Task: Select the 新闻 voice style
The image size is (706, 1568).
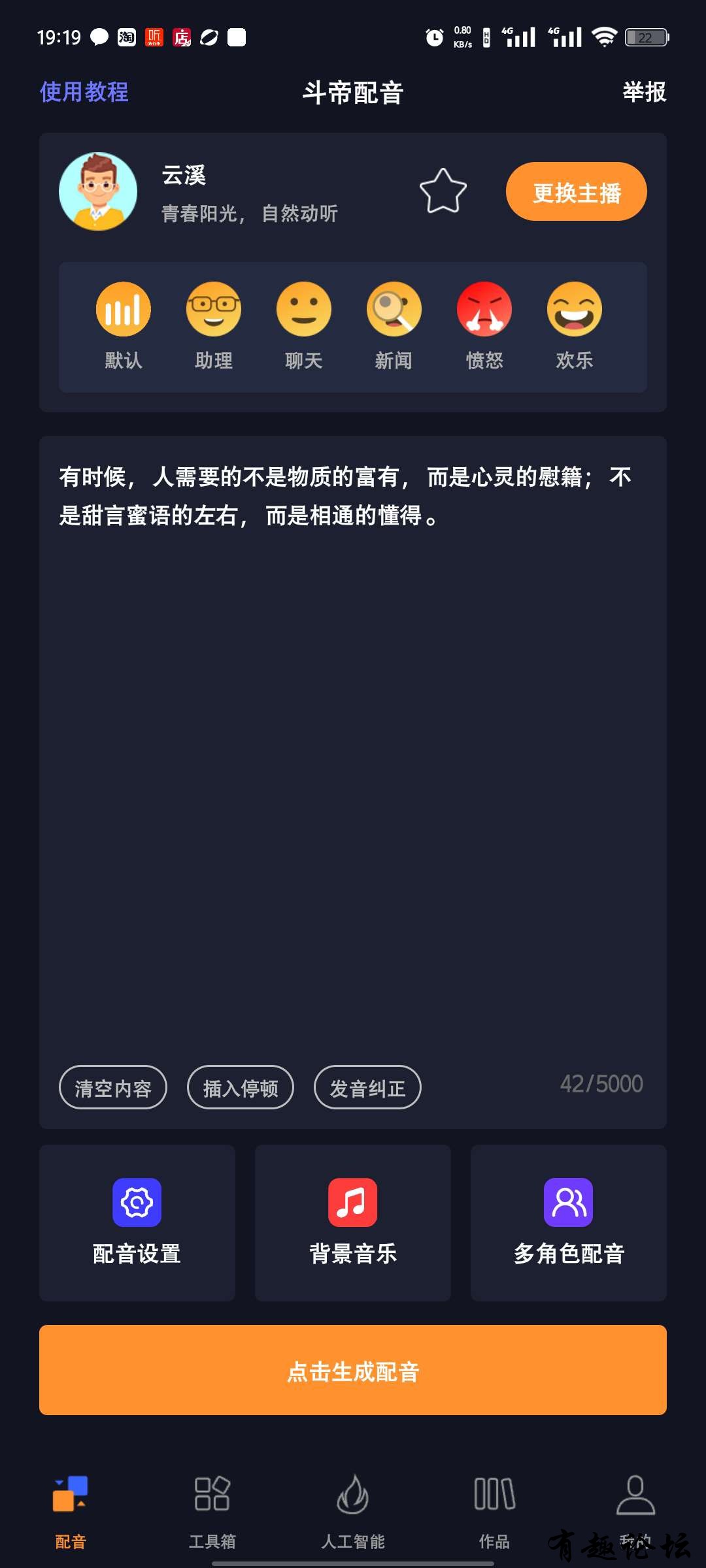Action: [394, 325]
